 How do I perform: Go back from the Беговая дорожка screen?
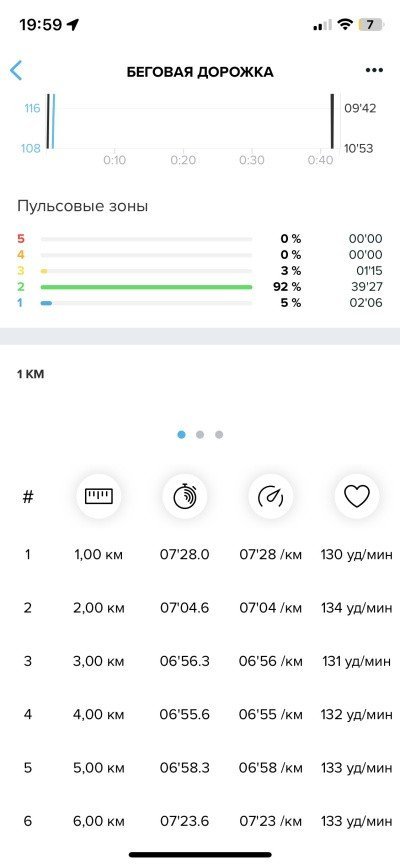pyautogui.click(x=16, y=71)
